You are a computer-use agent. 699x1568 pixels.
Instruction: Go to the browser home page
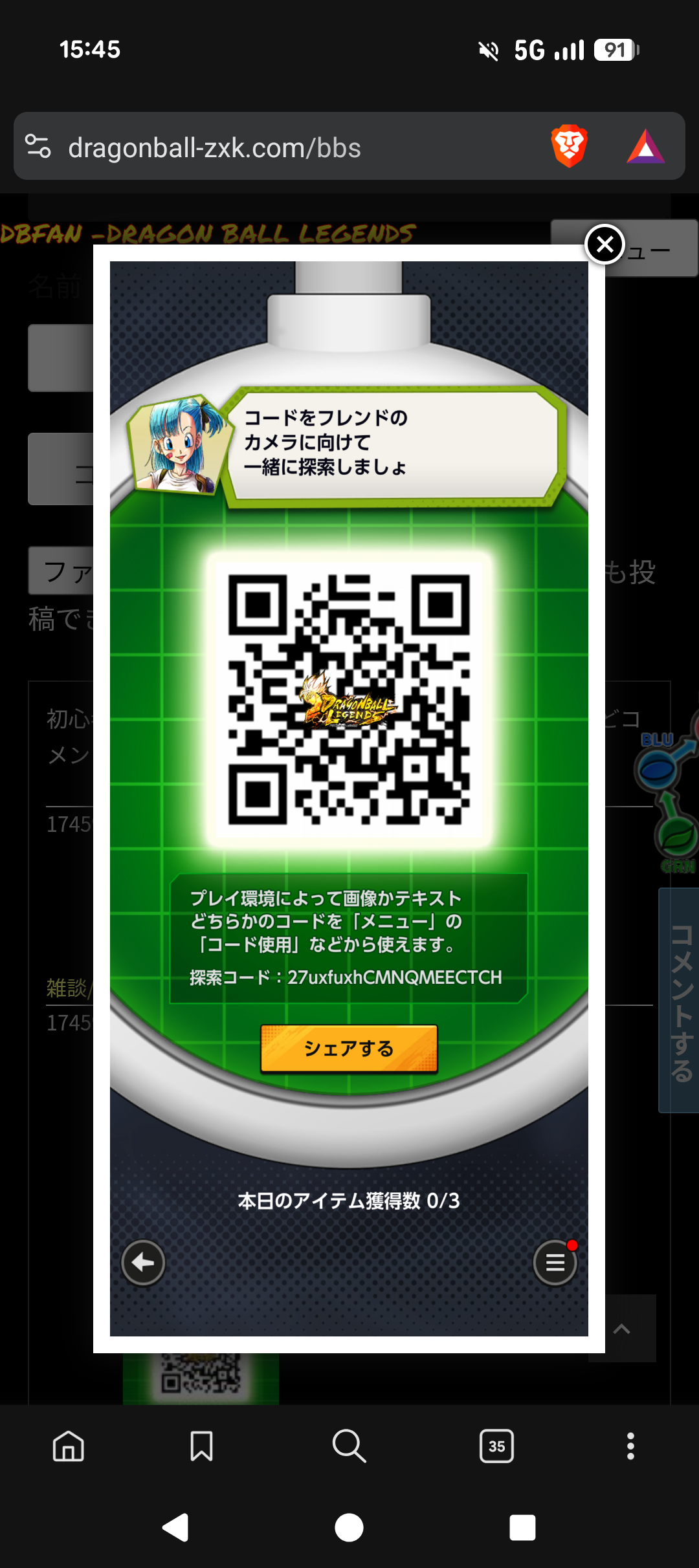(69, 1446)
